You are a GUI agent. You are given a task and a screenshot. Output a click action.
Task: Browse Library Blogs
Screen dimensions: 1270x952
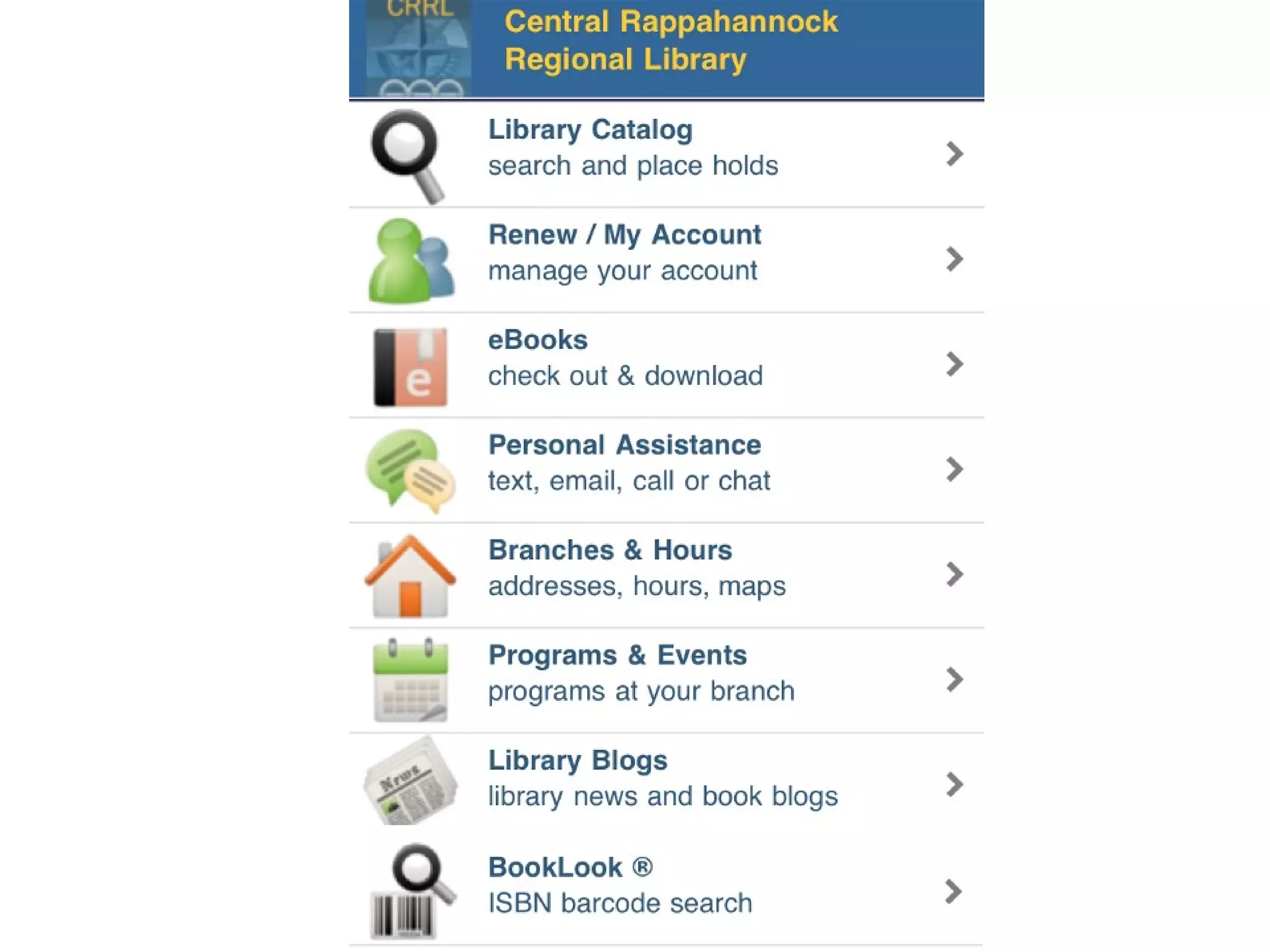coord(667,786)
